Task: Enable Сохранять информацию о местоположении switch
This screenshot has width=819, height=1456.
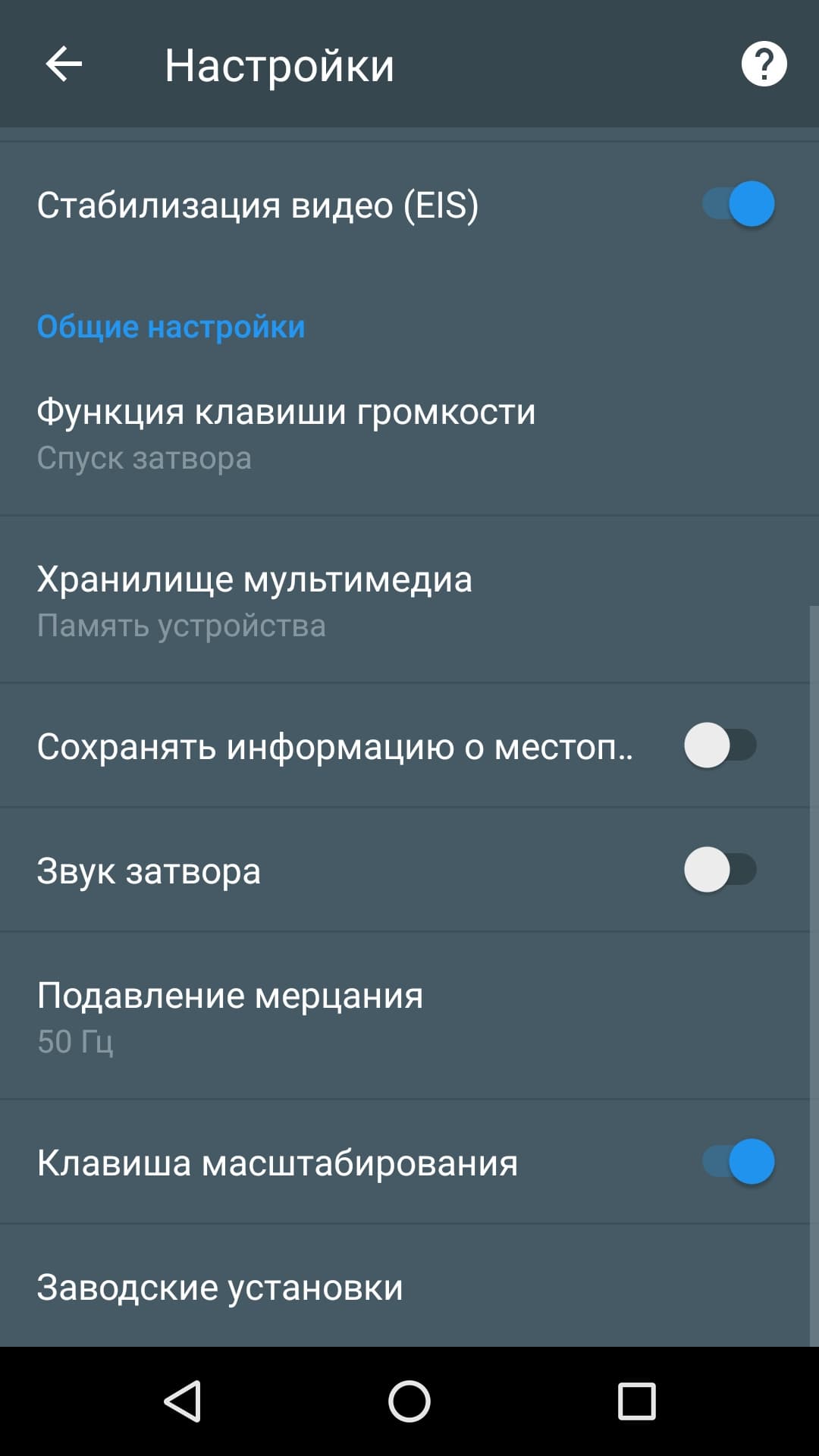Action: (x=720, y=745)
